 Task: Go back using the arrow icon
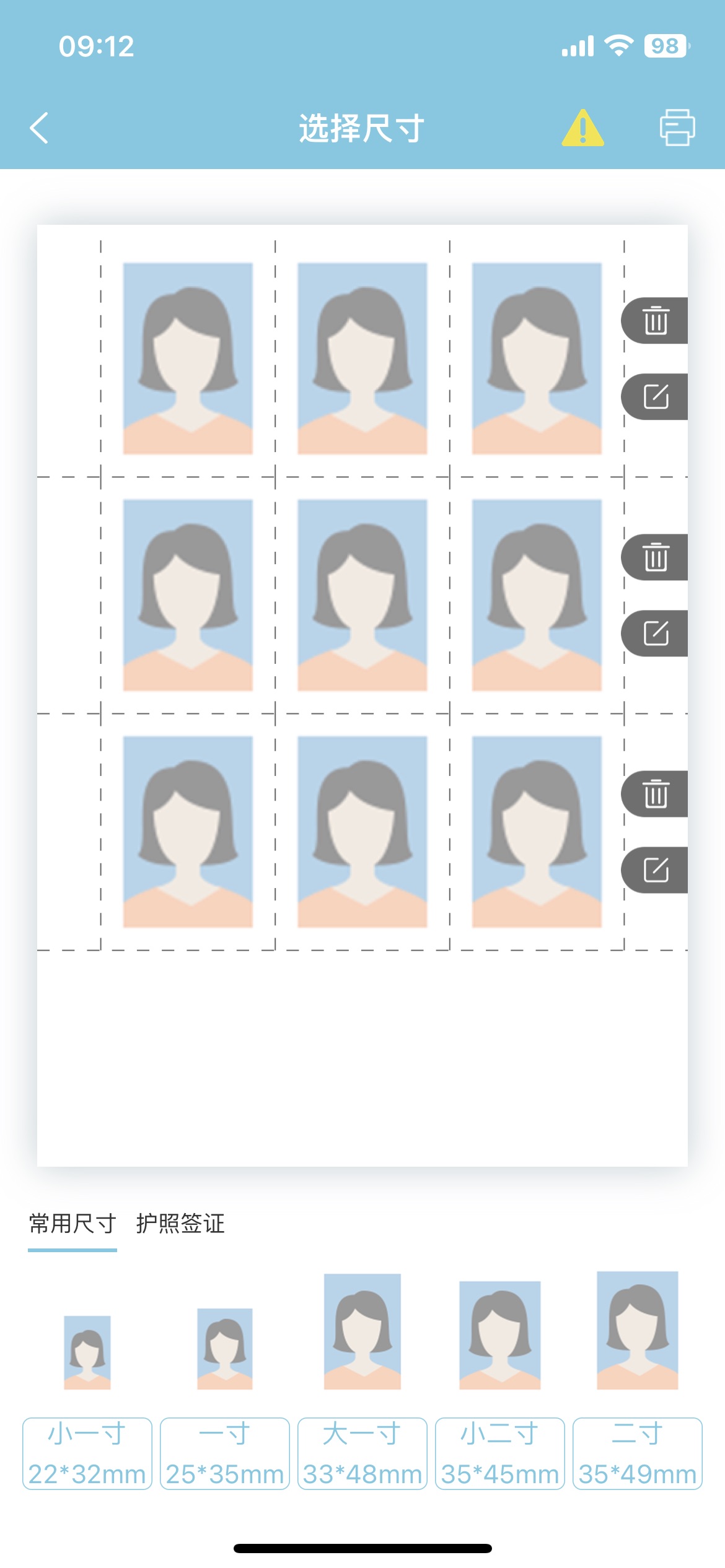pos(39,128)
